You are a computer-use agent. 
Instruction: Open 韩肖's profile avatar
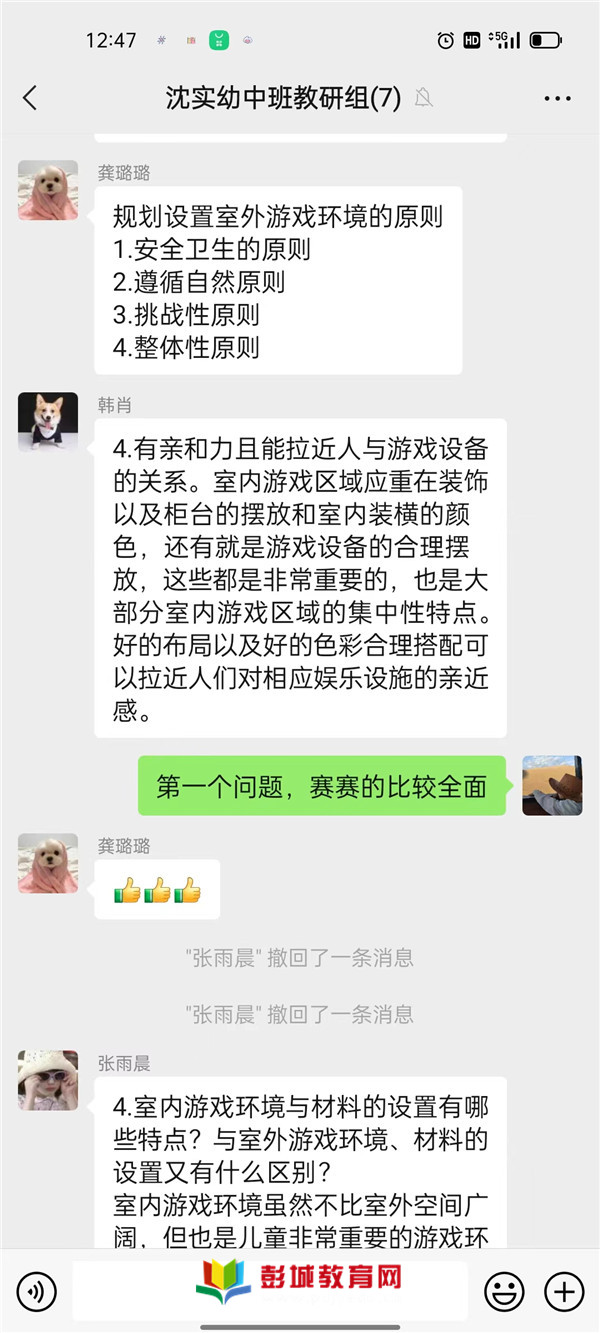[48, 422]
